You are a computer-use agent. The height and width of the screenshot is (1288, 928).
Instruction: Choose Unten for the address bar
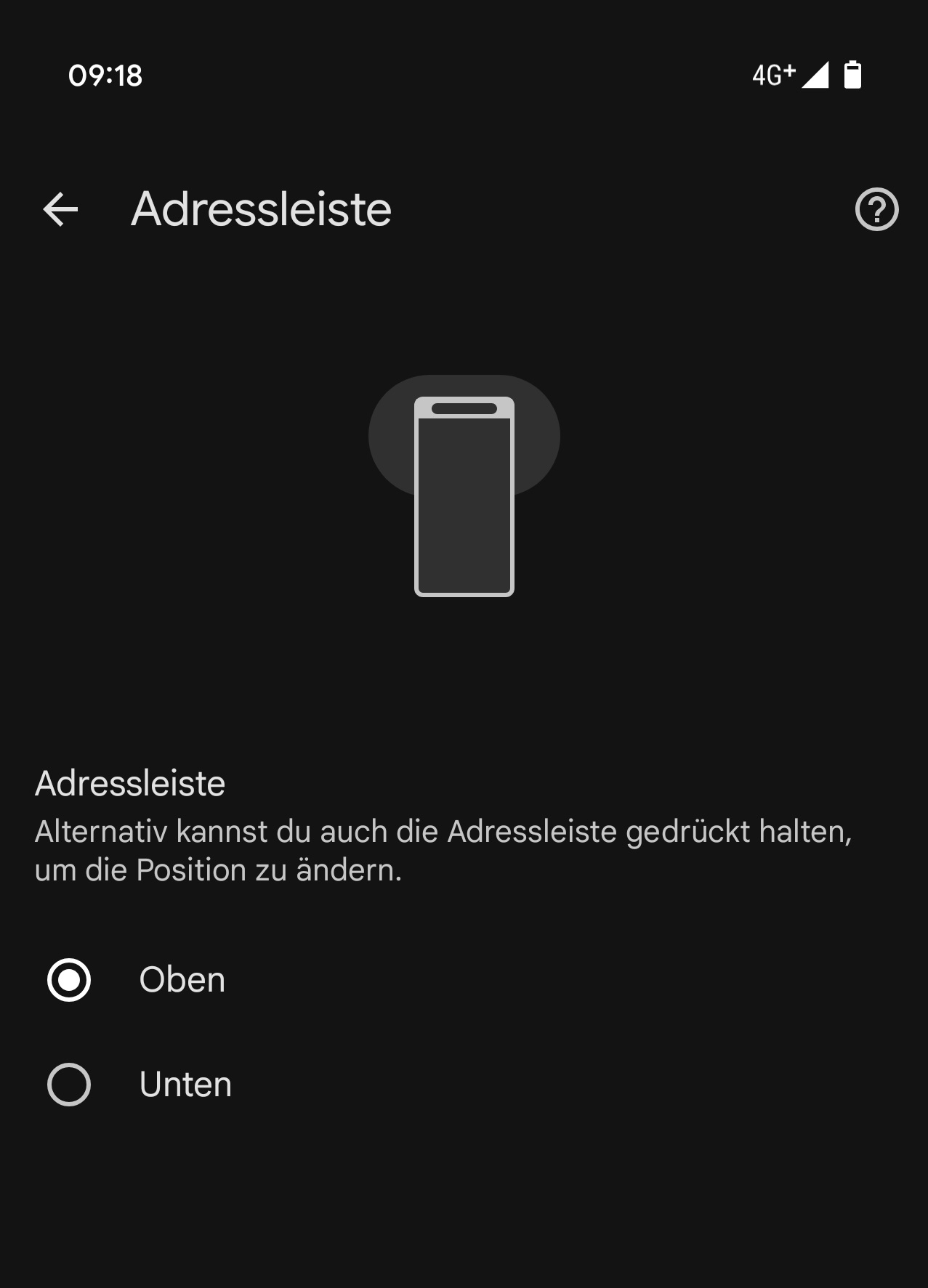point(69,1085)
